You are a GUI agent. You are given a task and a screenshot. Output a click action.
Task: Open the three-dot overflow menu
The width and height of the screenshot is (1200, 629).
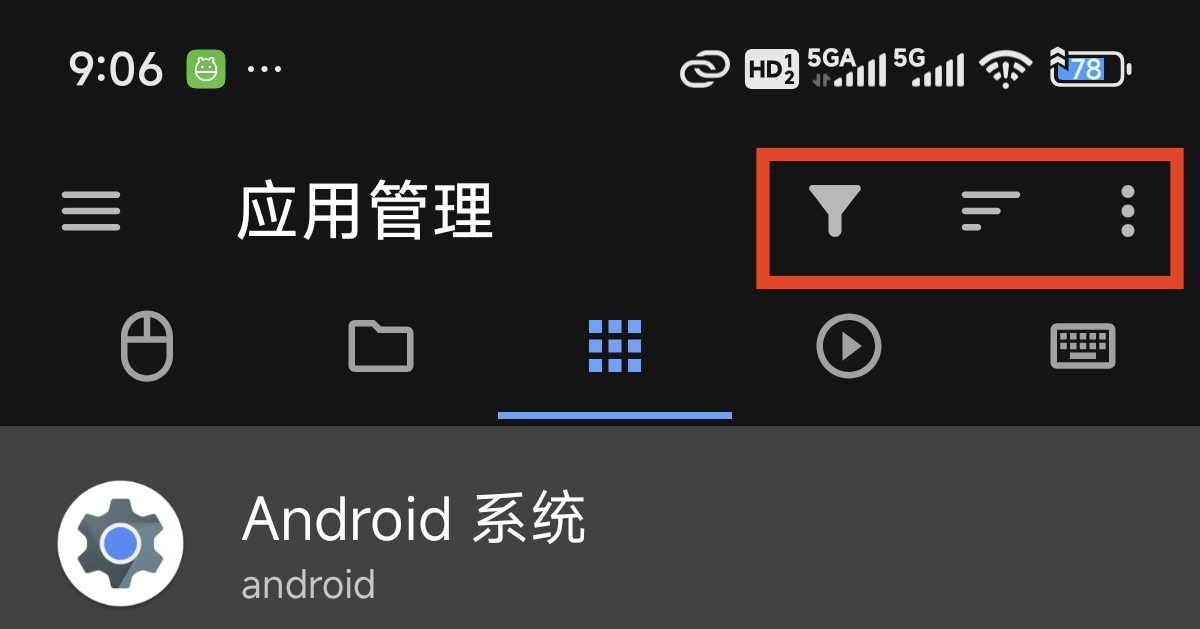pos(1127,211)
